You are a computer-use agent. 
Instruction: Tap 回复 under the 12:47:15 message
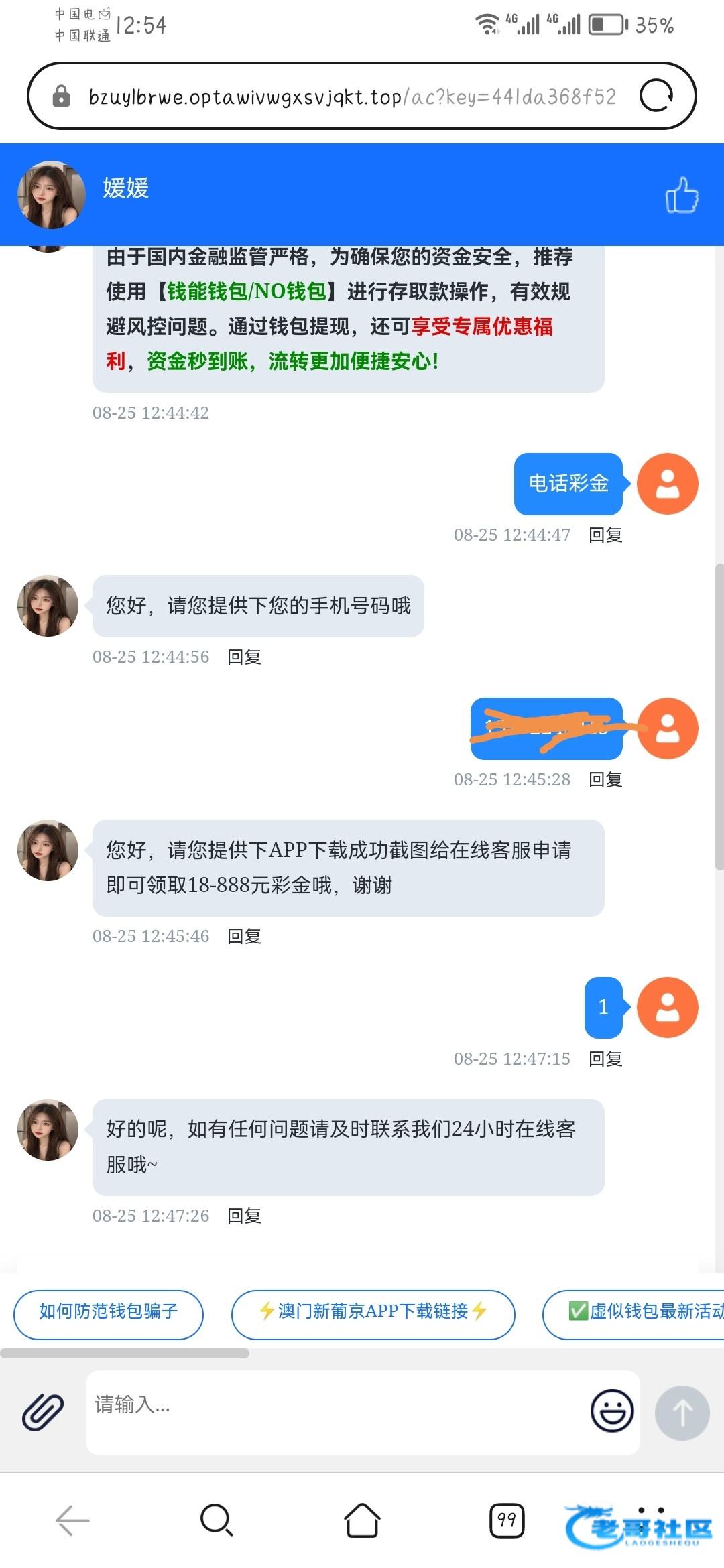coord(605,1059)
